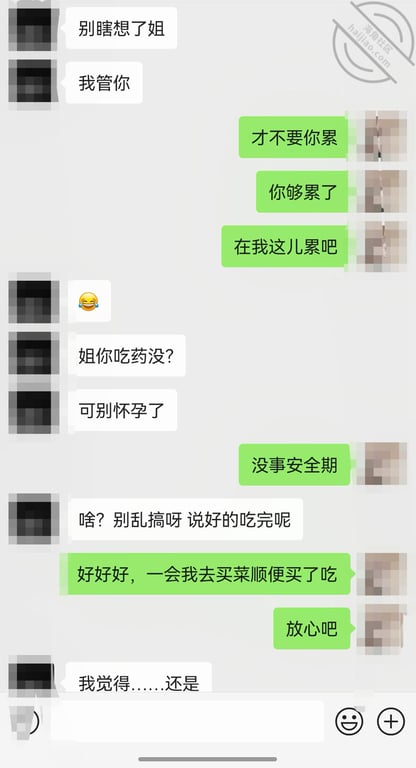Tap the avatar beside '可别怀孕了' message

click(33, 410)
